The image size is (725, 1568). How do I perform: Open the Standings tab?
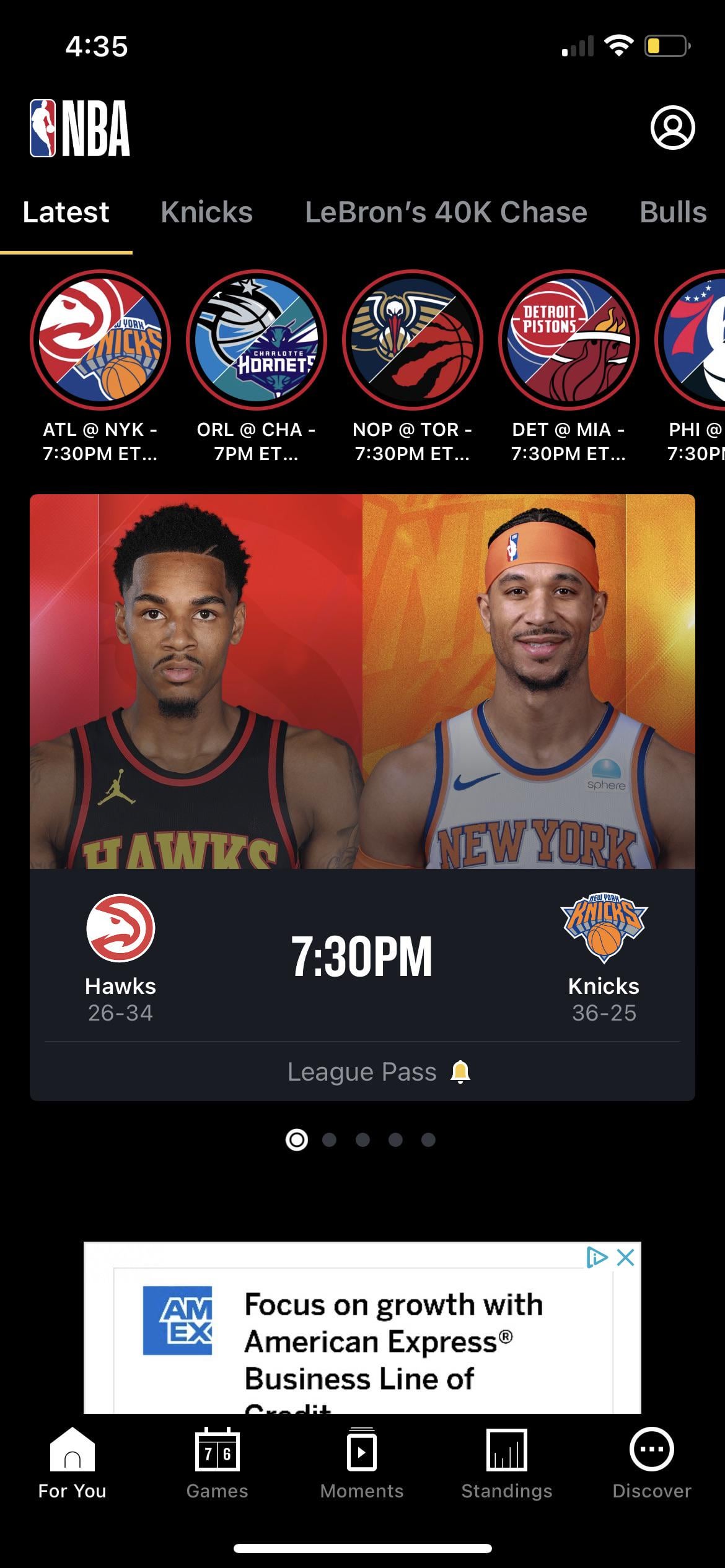tap(506, 1464)
